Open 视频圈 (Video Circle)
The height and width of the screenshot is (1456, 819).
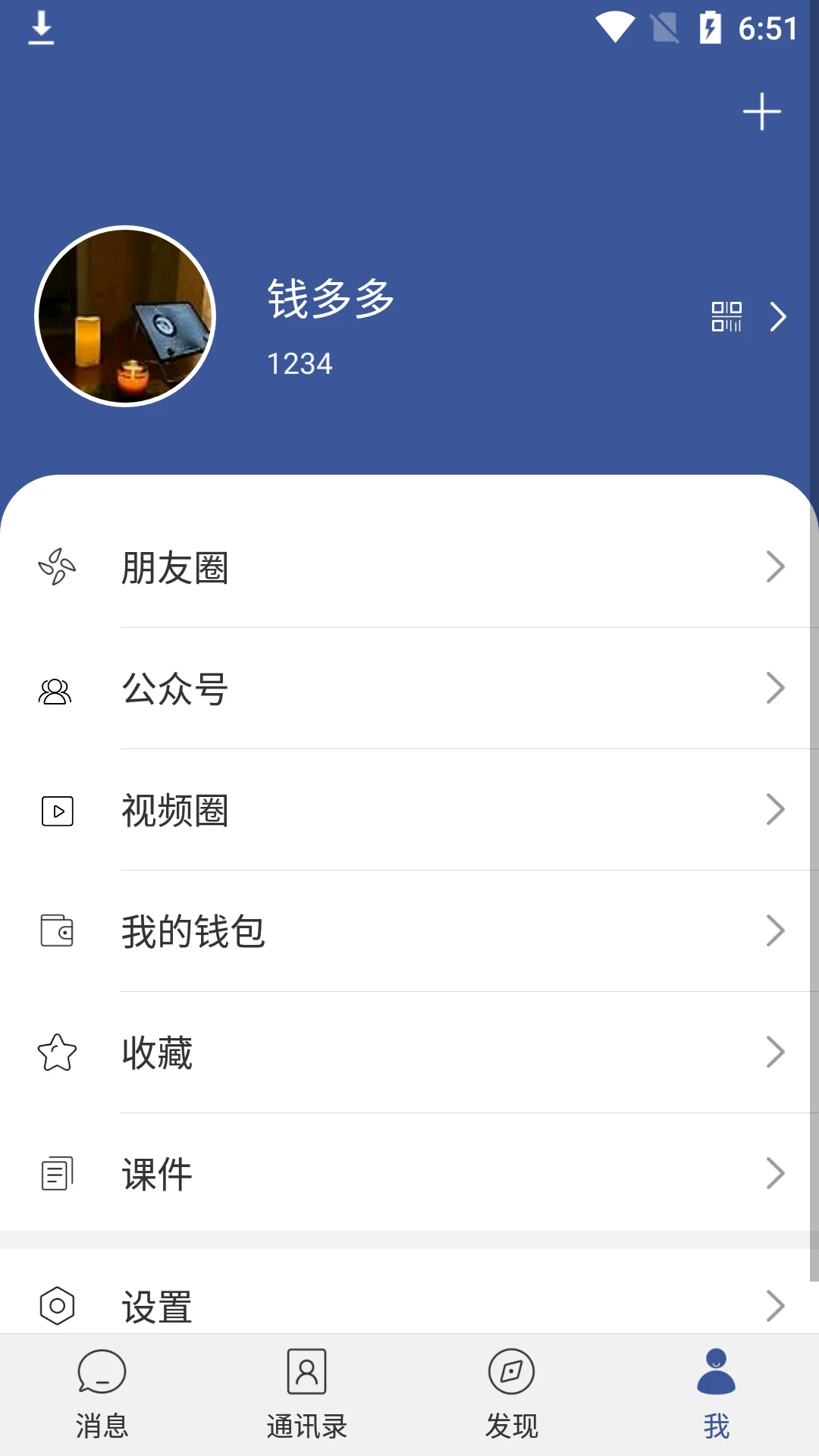(409, 810)
